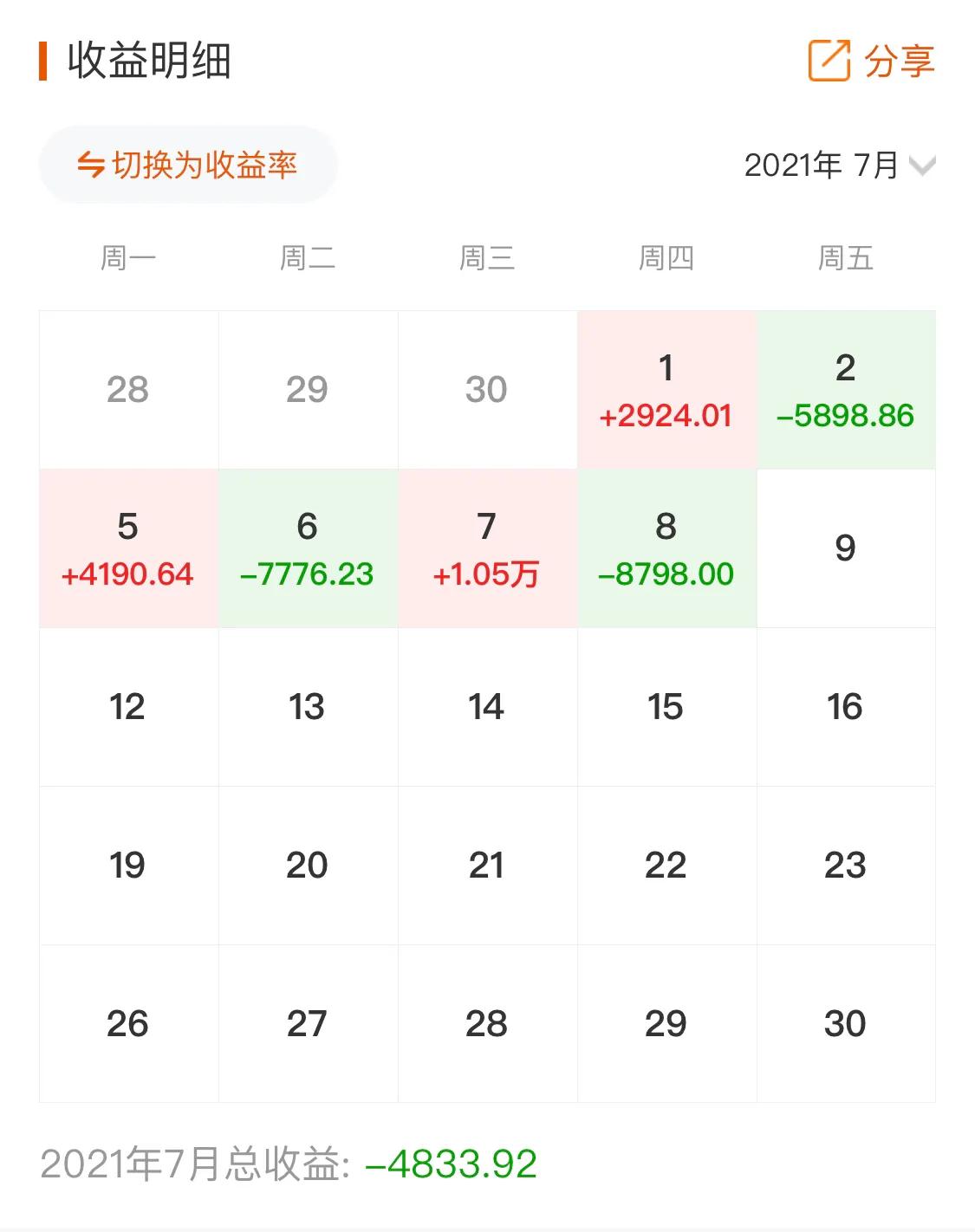Select July 8 with -8798.00 earnings
This screenshot has width=975, height=1232.
(666, 548)
